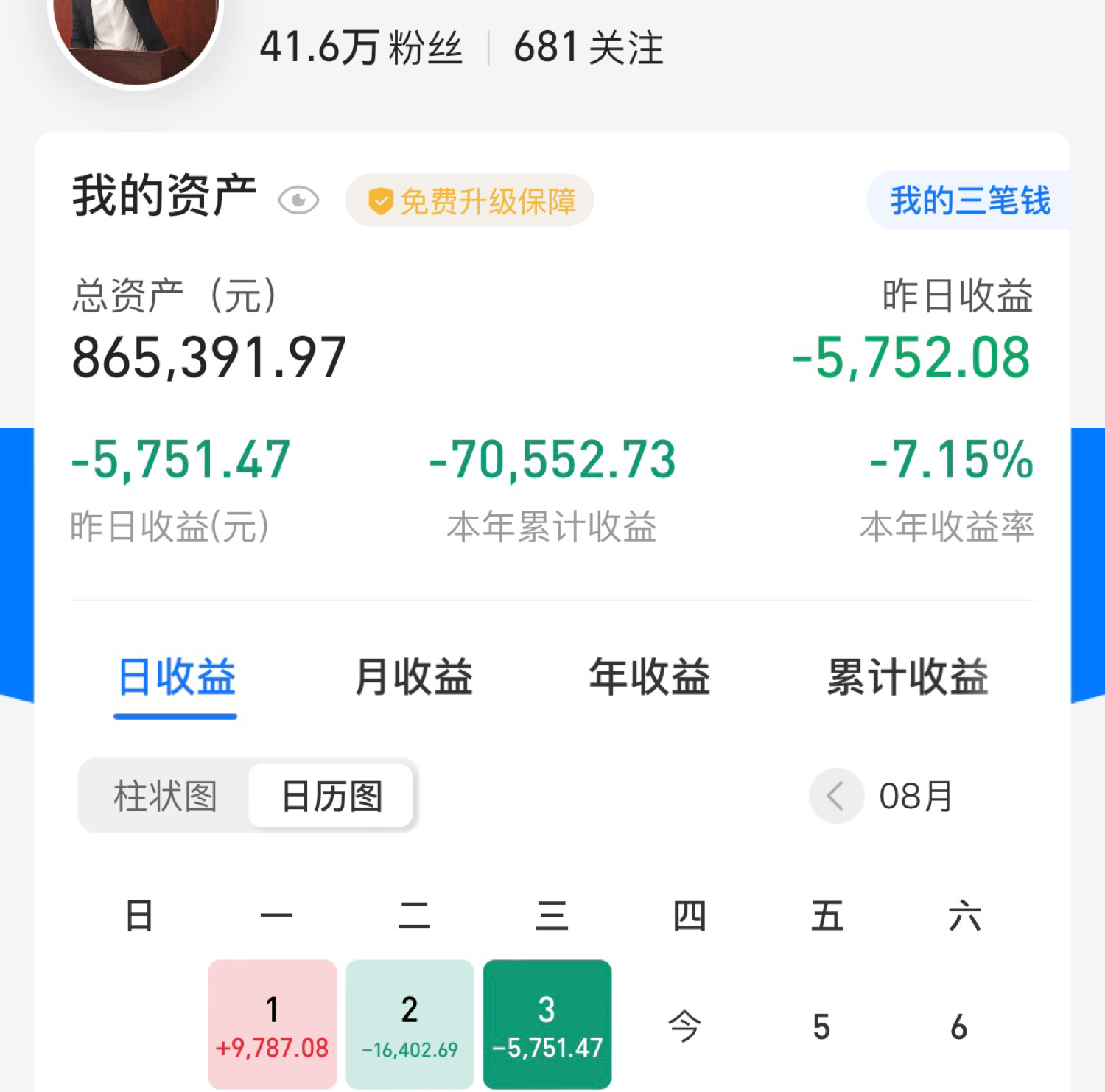Open 免费升级保障 upgrade chip
Viewport: 1105px width, 1092px height.
[x=470, y=200]
